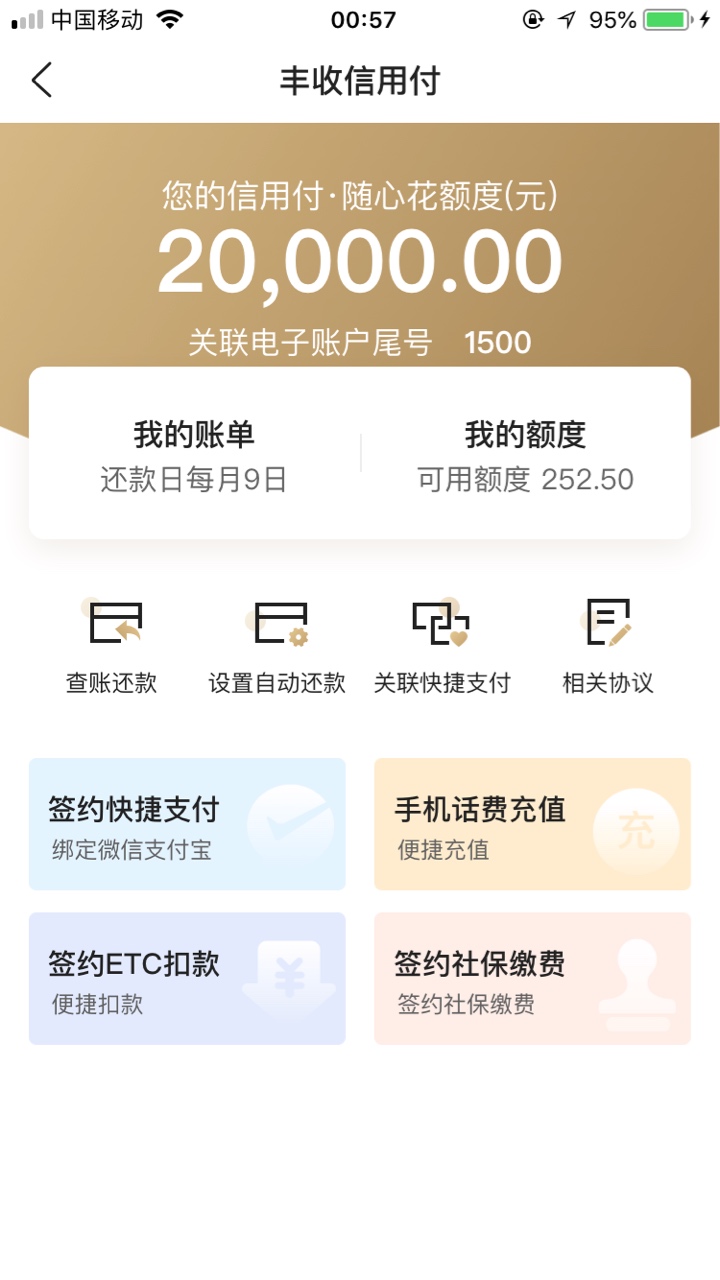Open 签约社保缴费 card

coord(532,979)
